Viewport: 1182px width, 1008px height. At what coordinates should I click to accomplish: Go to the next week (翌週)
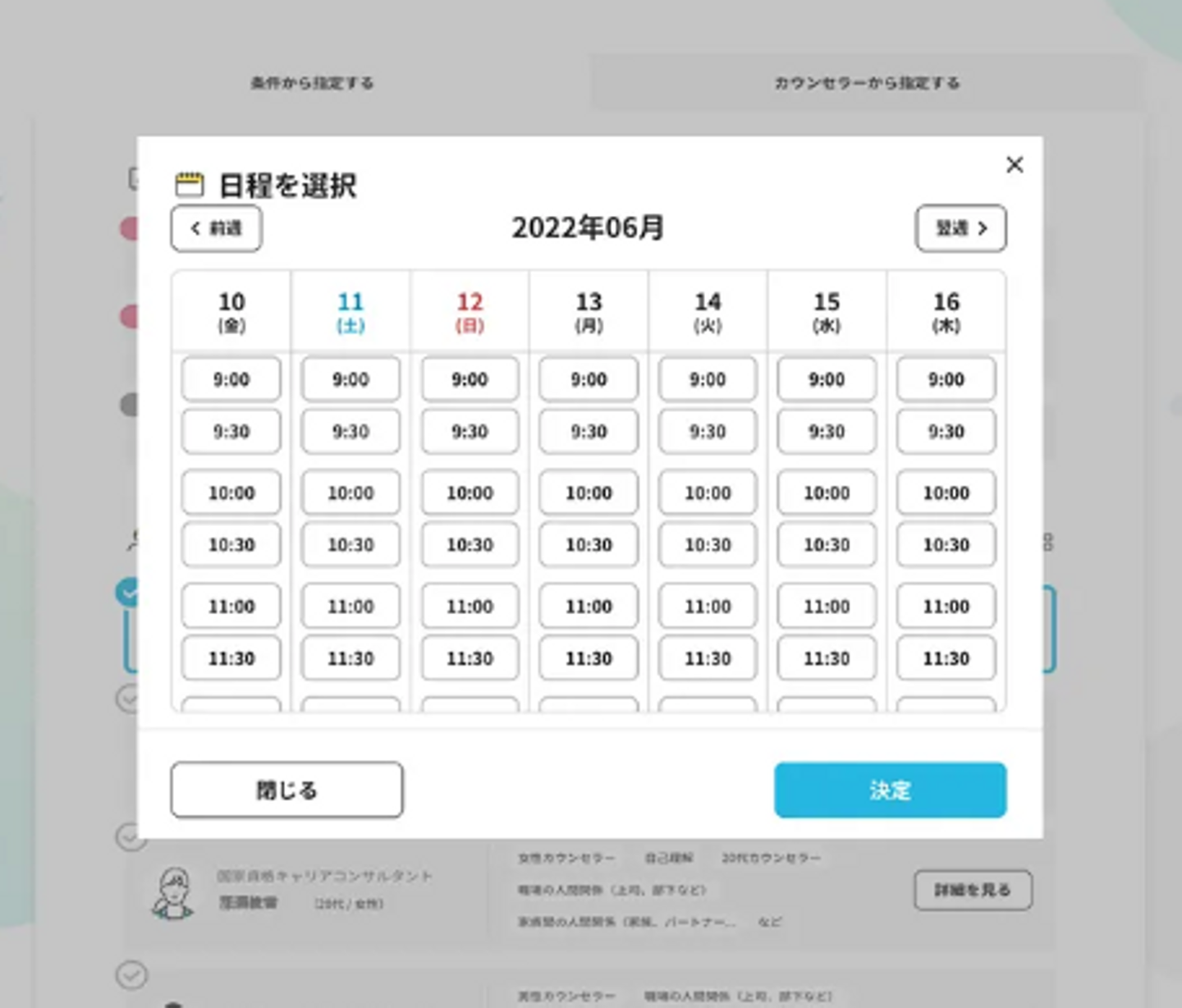point(960,228)
